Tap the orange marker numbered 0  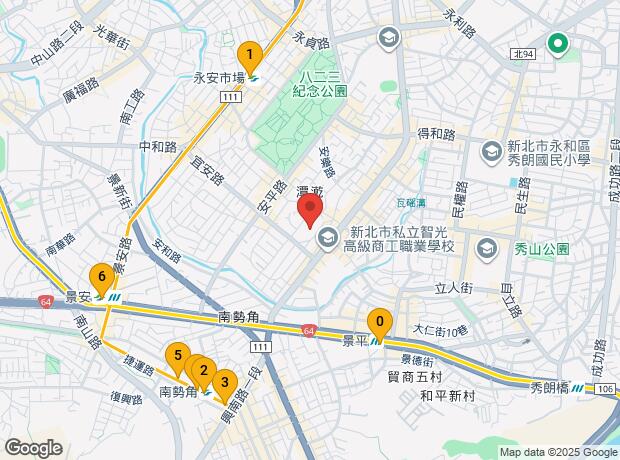(x=379, y=322)
